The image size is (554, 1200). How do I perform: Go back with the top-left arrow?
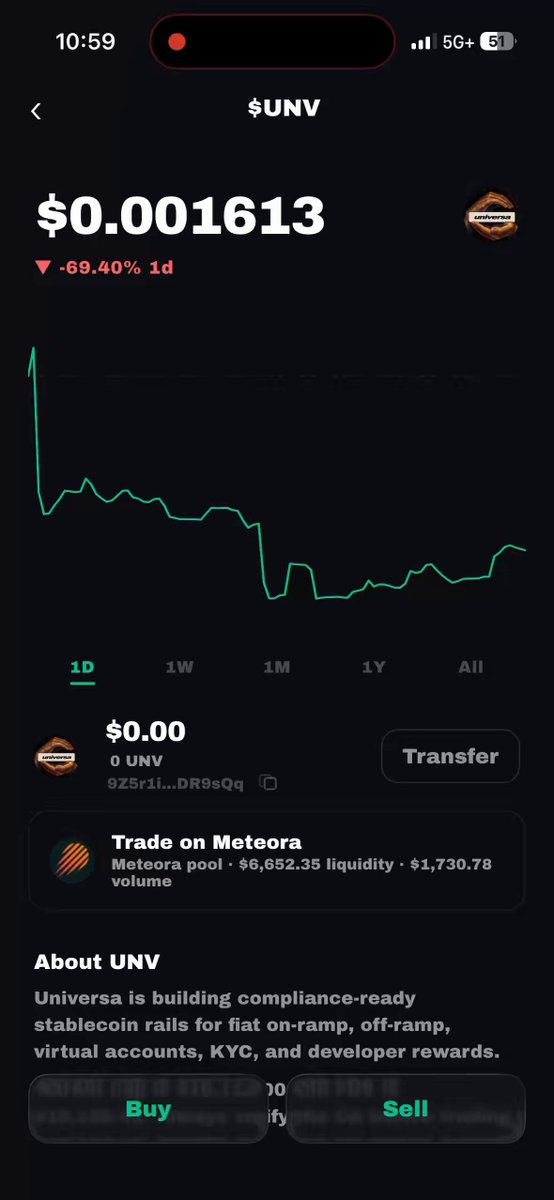point(36,111)
